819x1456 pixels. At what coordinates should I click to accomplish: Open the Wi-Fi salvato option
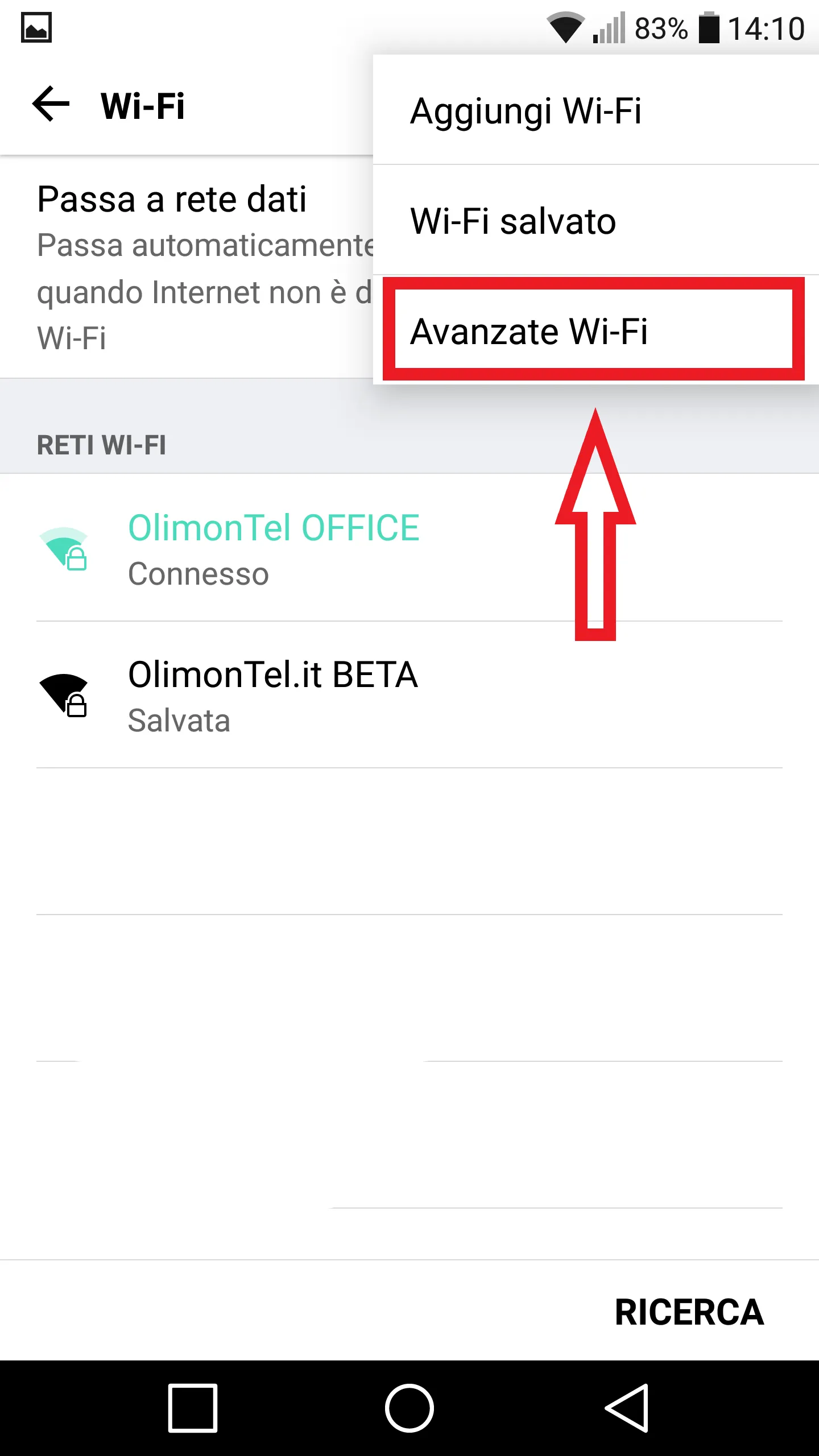tap(513, 221)
